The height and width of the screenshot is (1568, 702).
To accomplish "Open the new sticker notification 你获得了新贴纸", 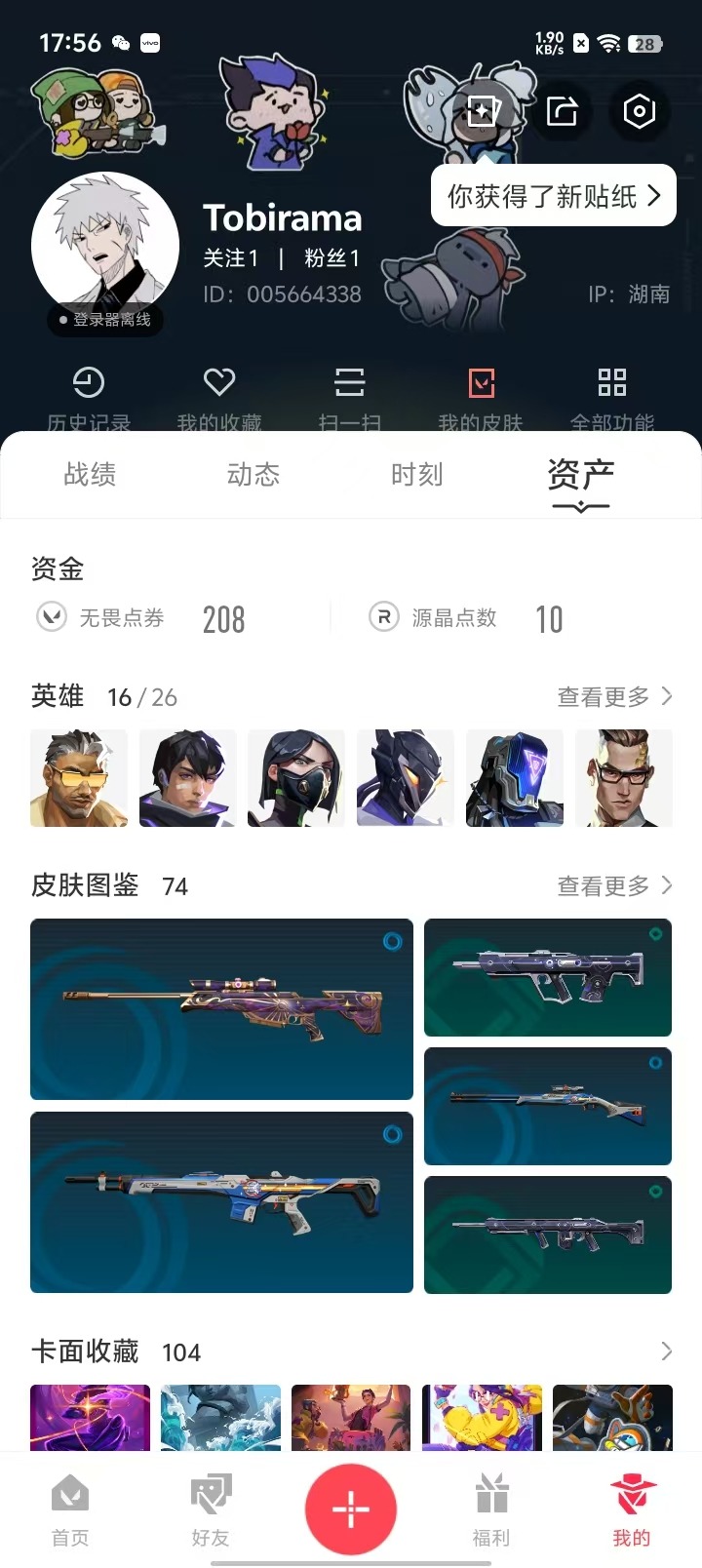I will pos(553,196).
